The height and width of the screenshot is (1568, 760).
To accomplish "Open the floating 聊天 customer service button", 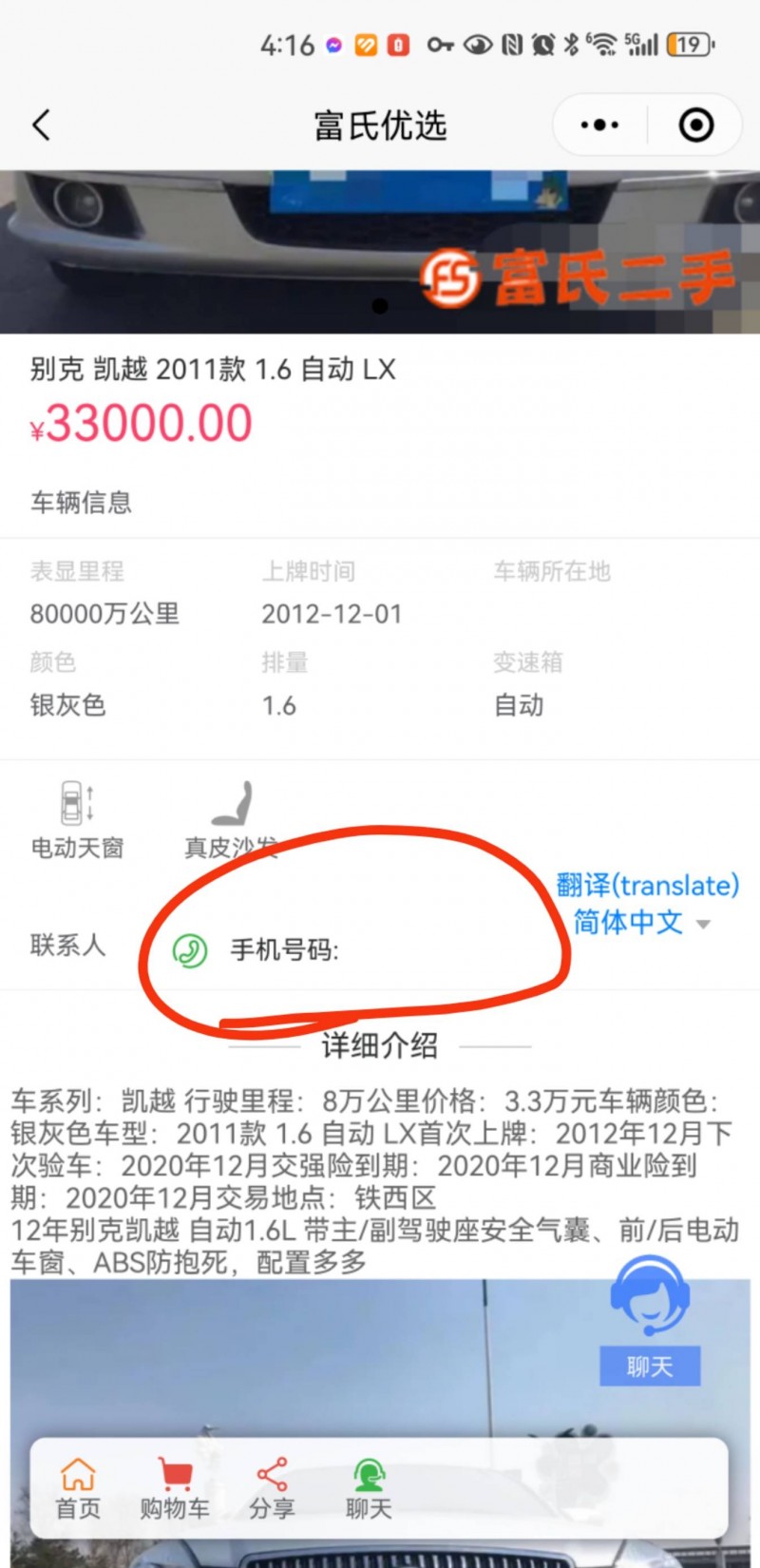I will point(650,1319).
